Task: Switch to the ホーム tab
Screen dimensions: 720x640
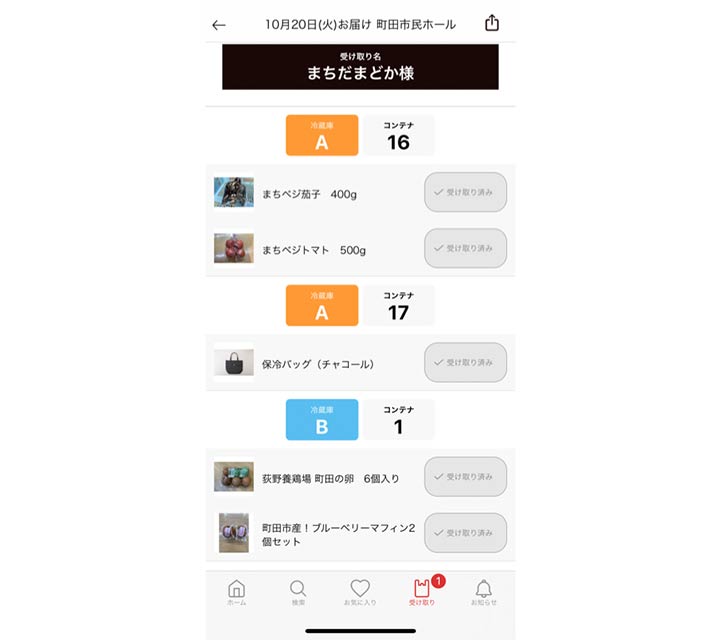Action: point(236,592)
